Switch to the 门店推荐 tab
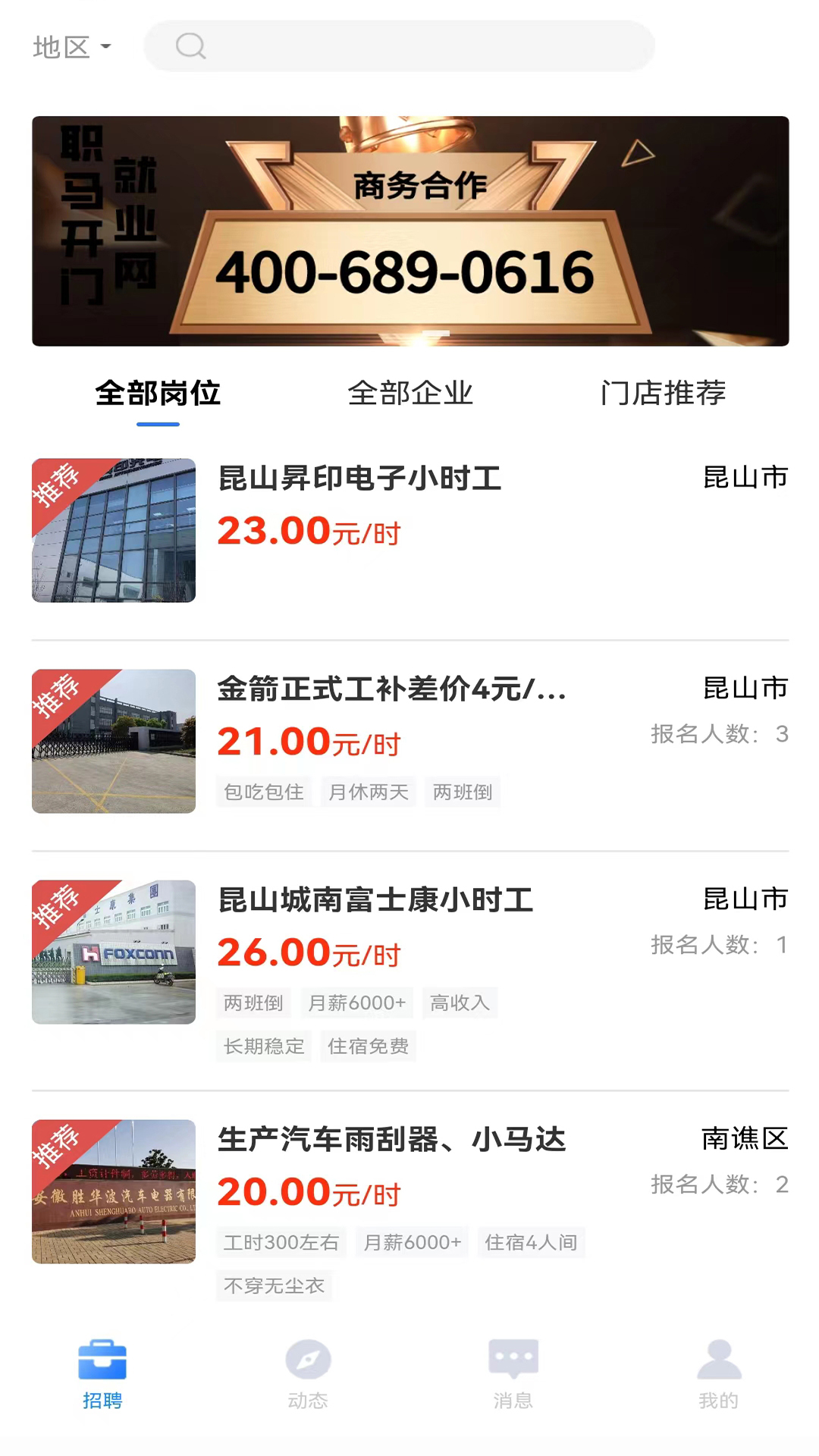The width and height of the screenshot is (819, 1456). click(x=662, y=394)
